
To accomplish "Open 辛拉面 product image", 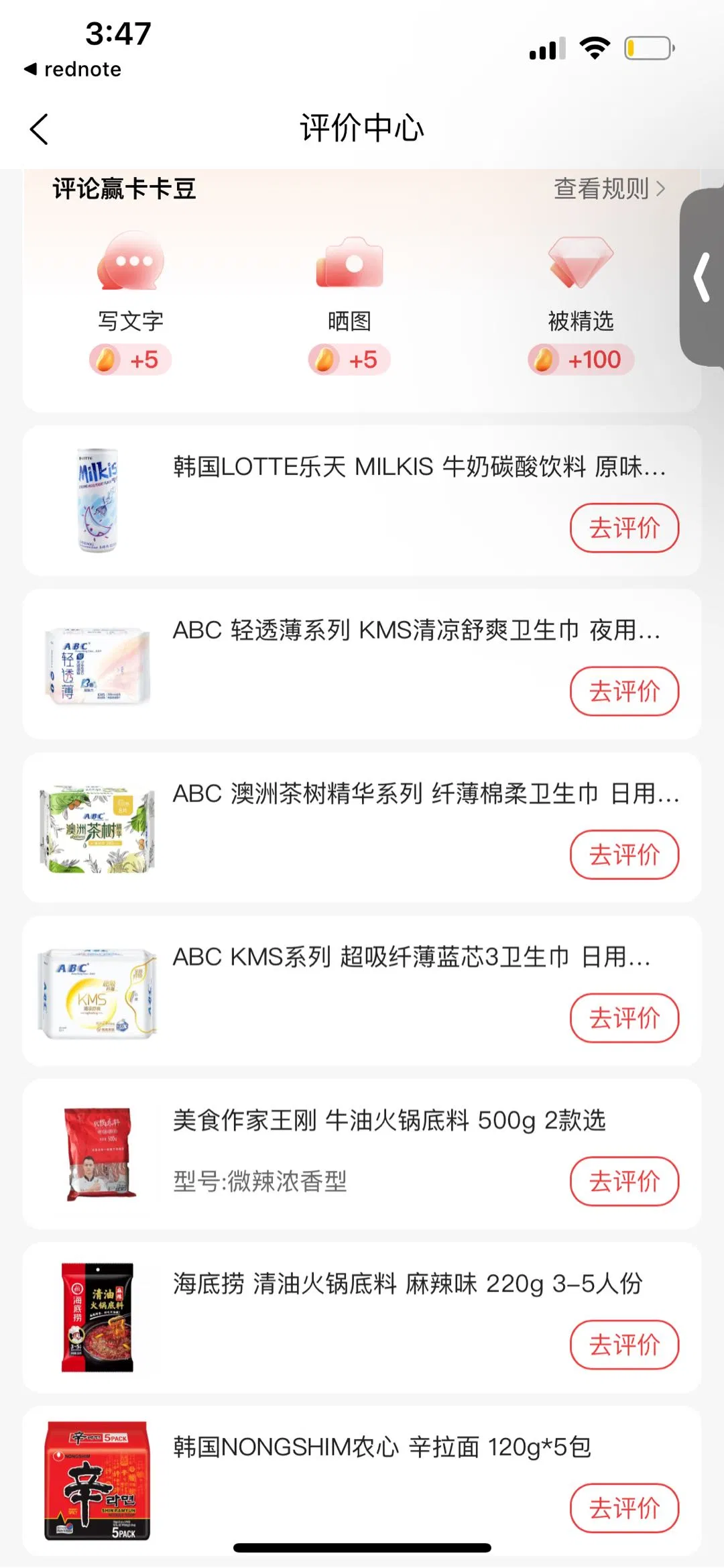I will click(x=98, y=1480).
